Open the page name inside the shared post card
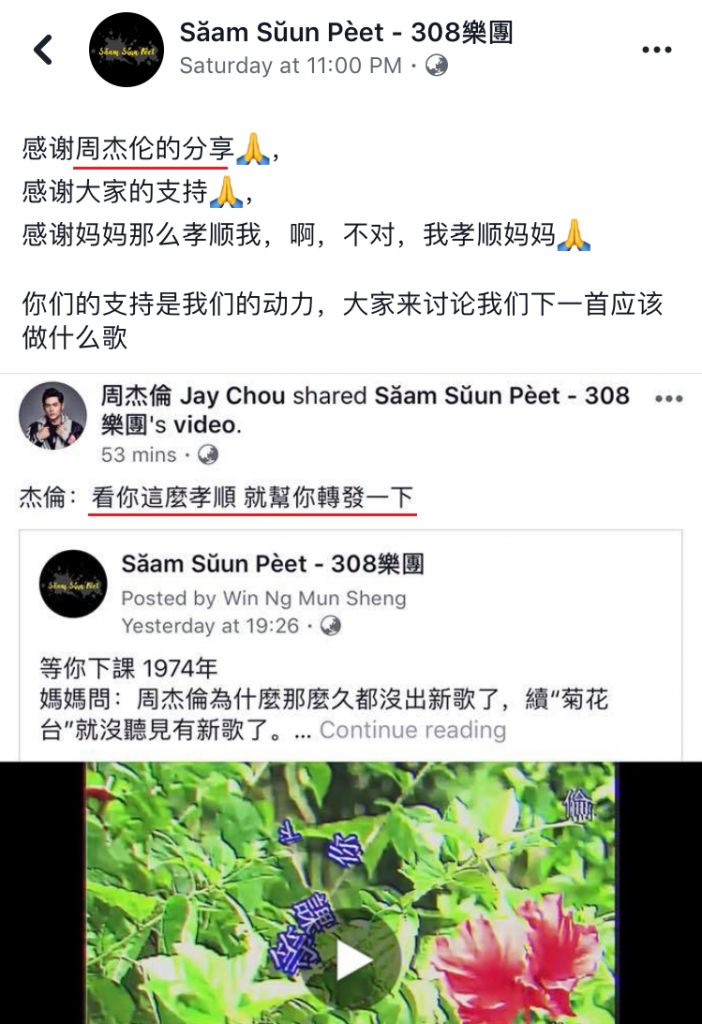Viewport: 702px width, 1024px height. [x=272, y=564]
